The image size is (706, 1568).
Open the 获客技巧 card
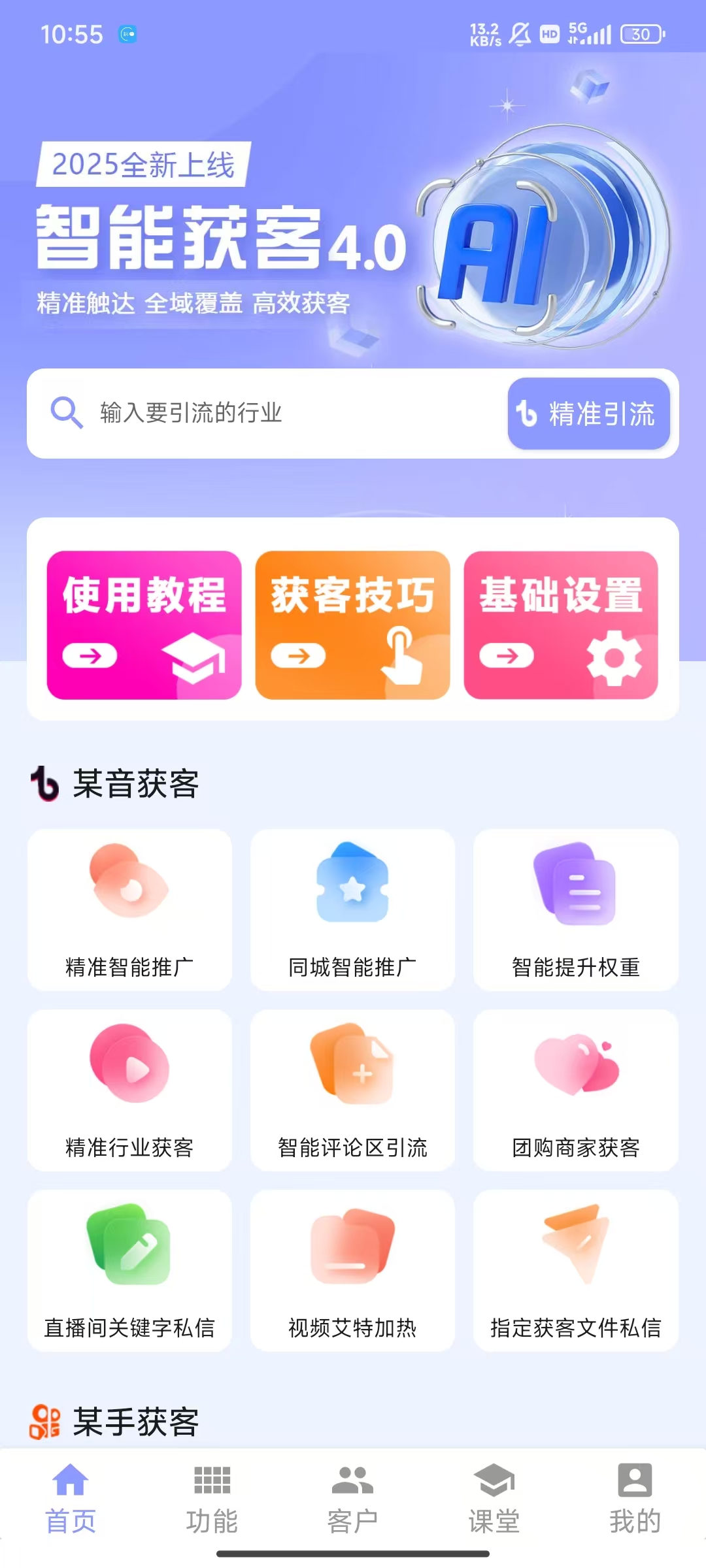[x=352, y=625]
